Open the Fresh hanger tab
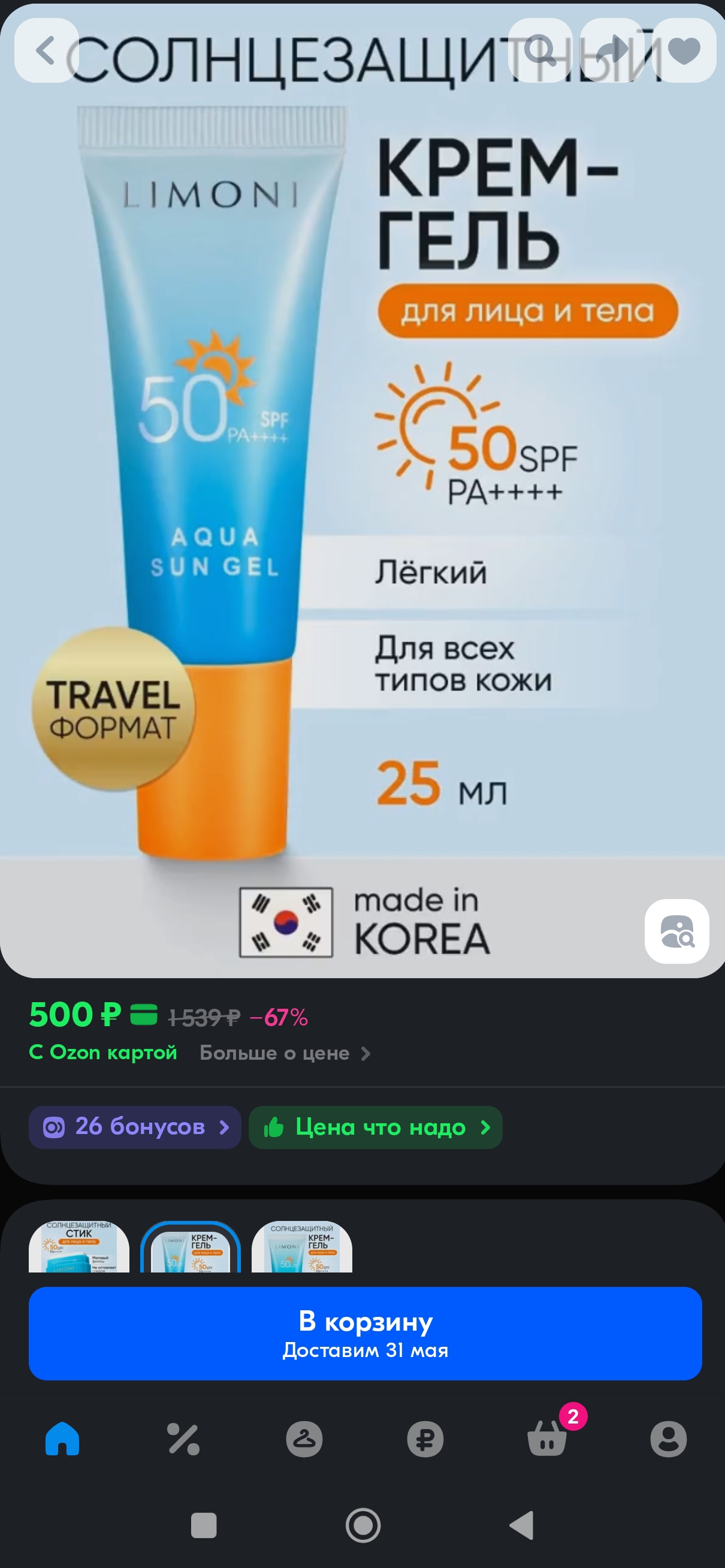The width and height of the screenshot is (725, 1568). click(x=304, y=1439)
